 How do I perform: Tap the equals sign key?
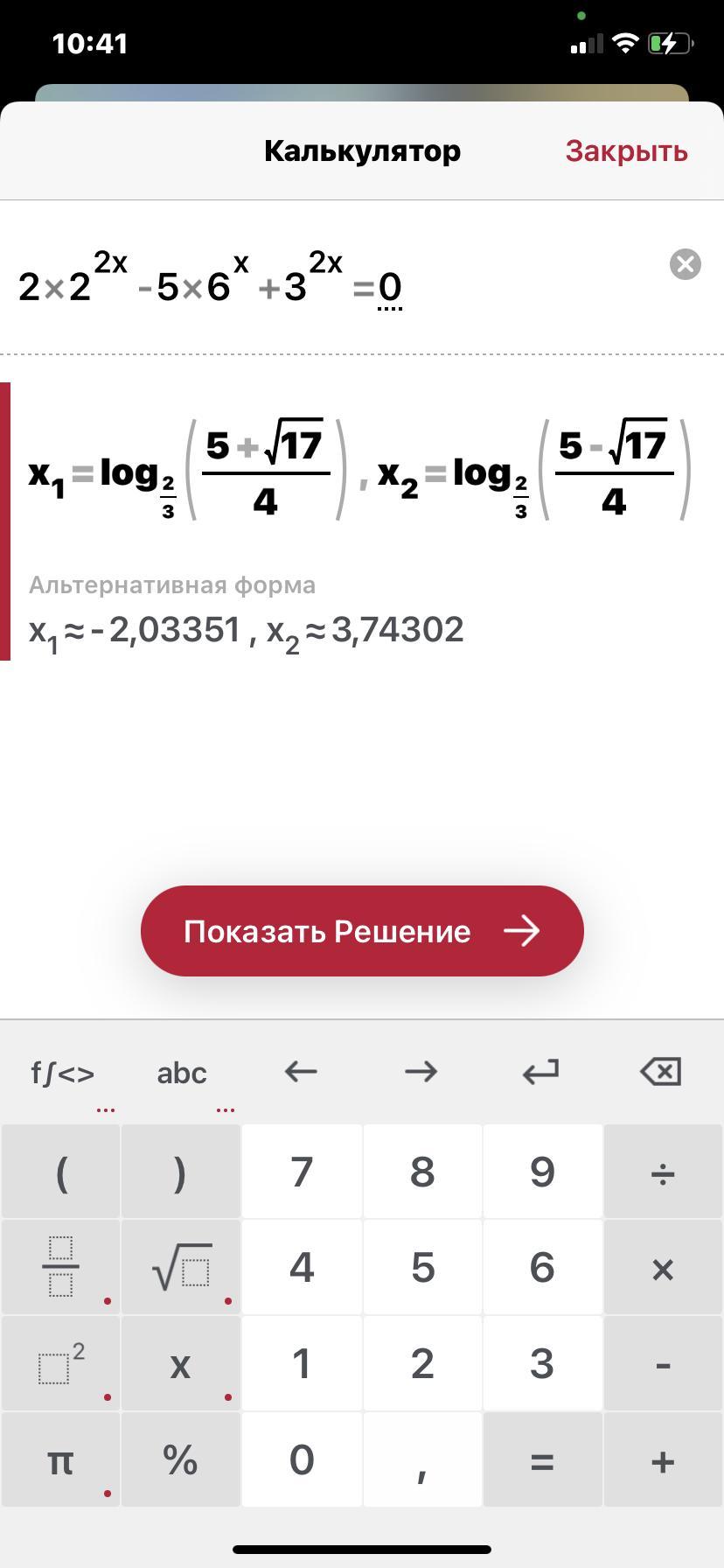click(x=542, y=1459)
